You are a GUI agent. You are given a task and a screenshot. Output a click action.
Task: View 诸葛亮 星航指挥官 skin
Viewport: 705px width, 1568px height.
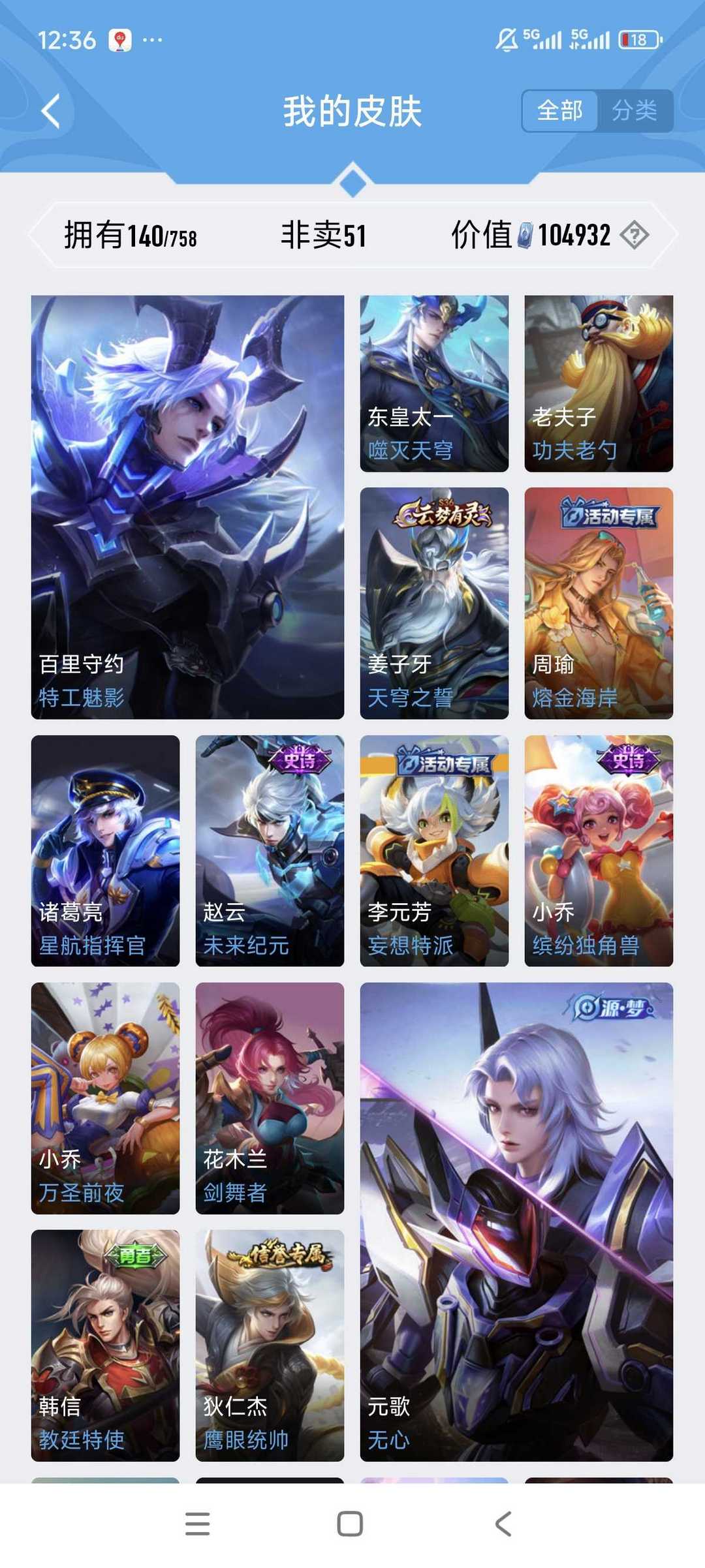(105, 850)
